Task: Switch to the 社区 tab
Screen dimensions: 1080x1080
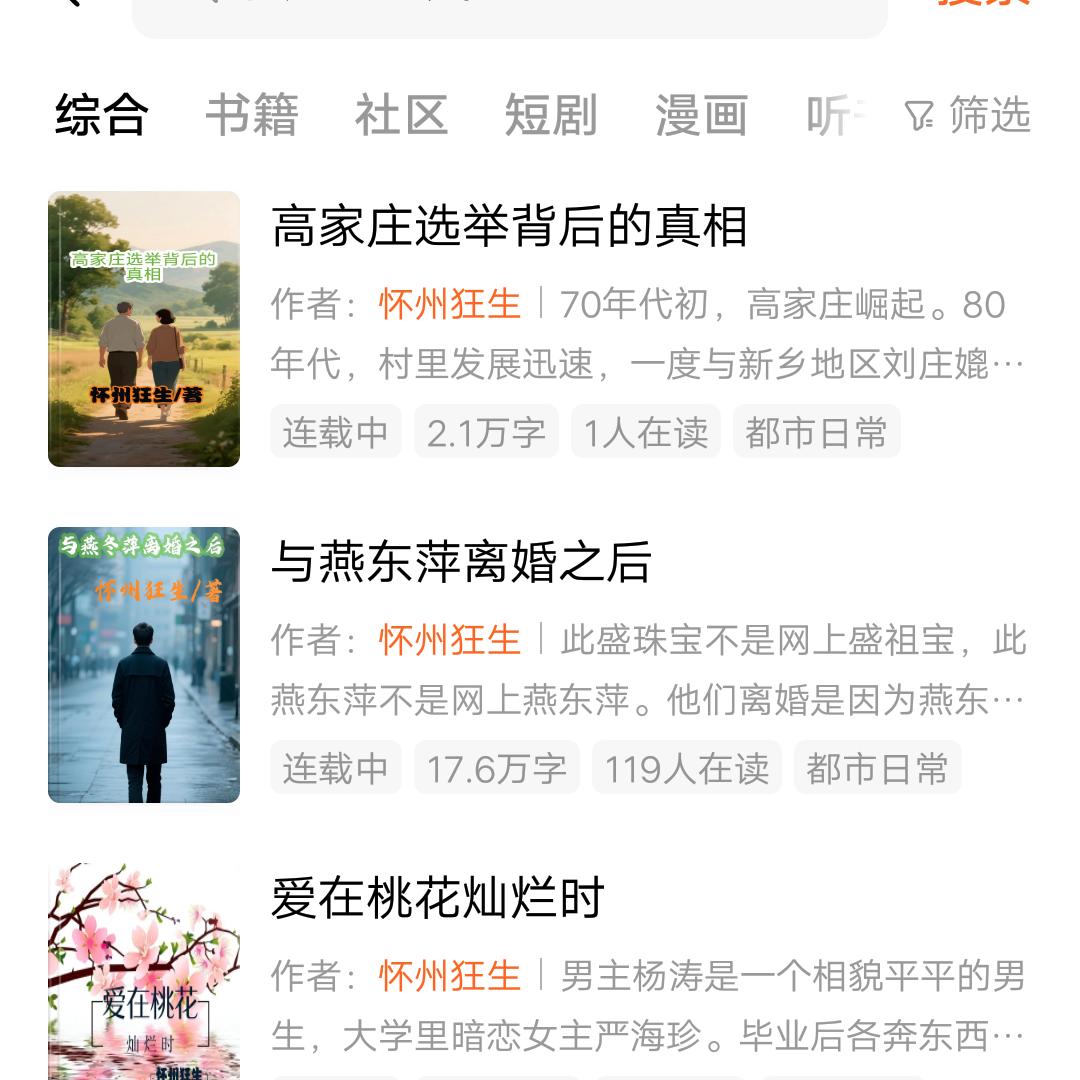Action: tap(401, 115)
